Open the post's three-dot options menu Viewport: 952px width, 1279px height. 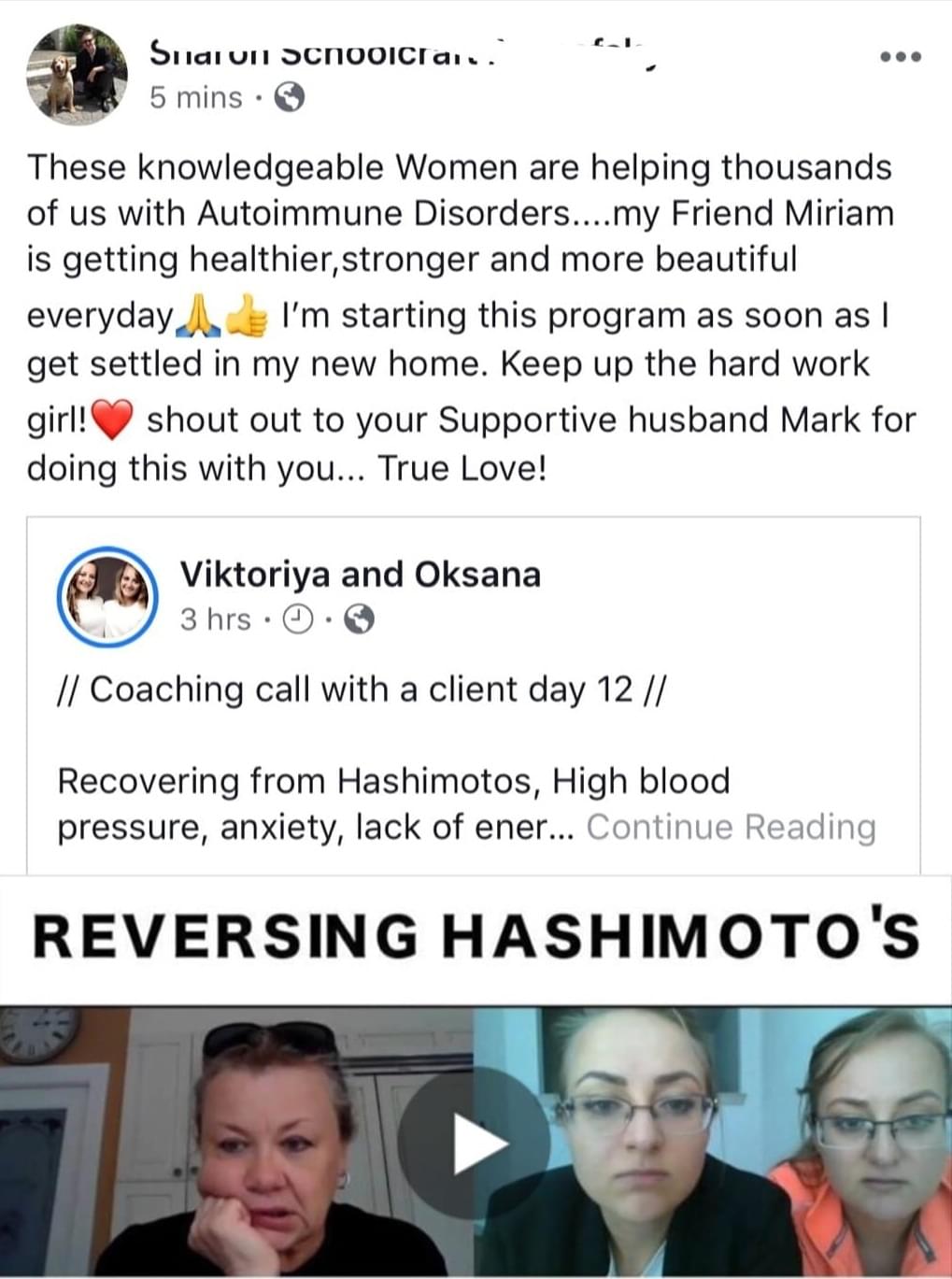click(902, 57)
